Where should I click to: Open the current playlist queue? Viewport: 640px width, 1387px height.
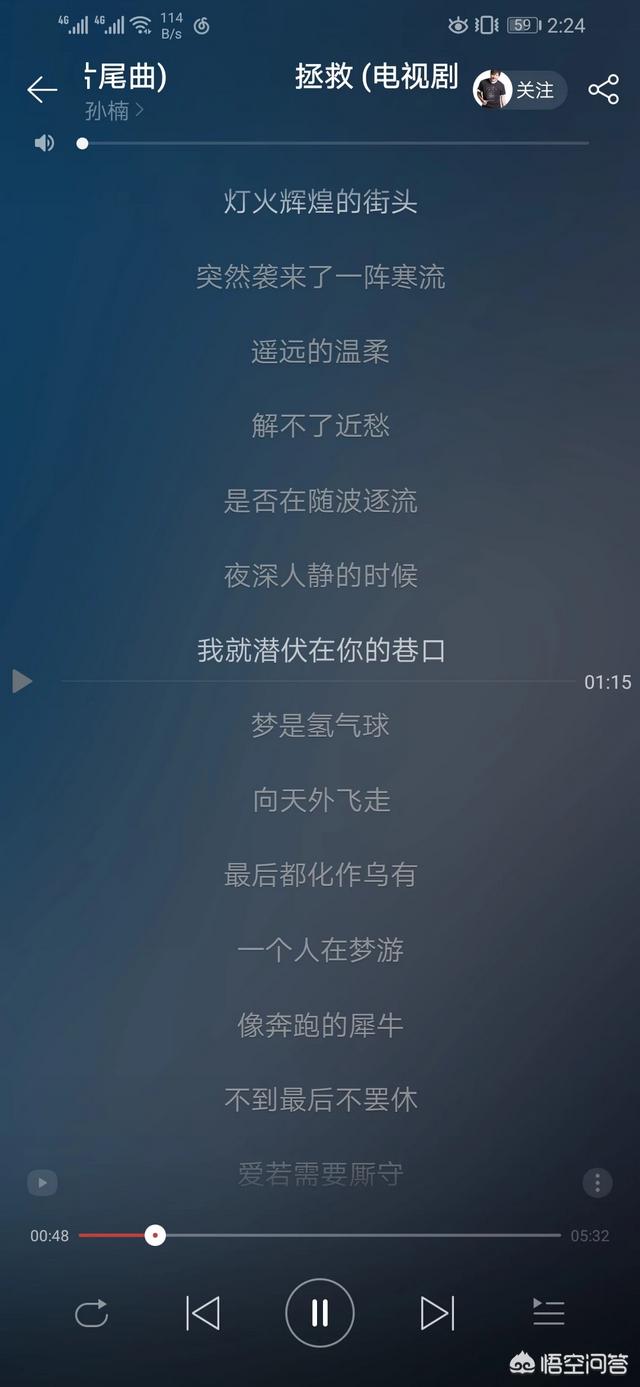point(548,1313)
